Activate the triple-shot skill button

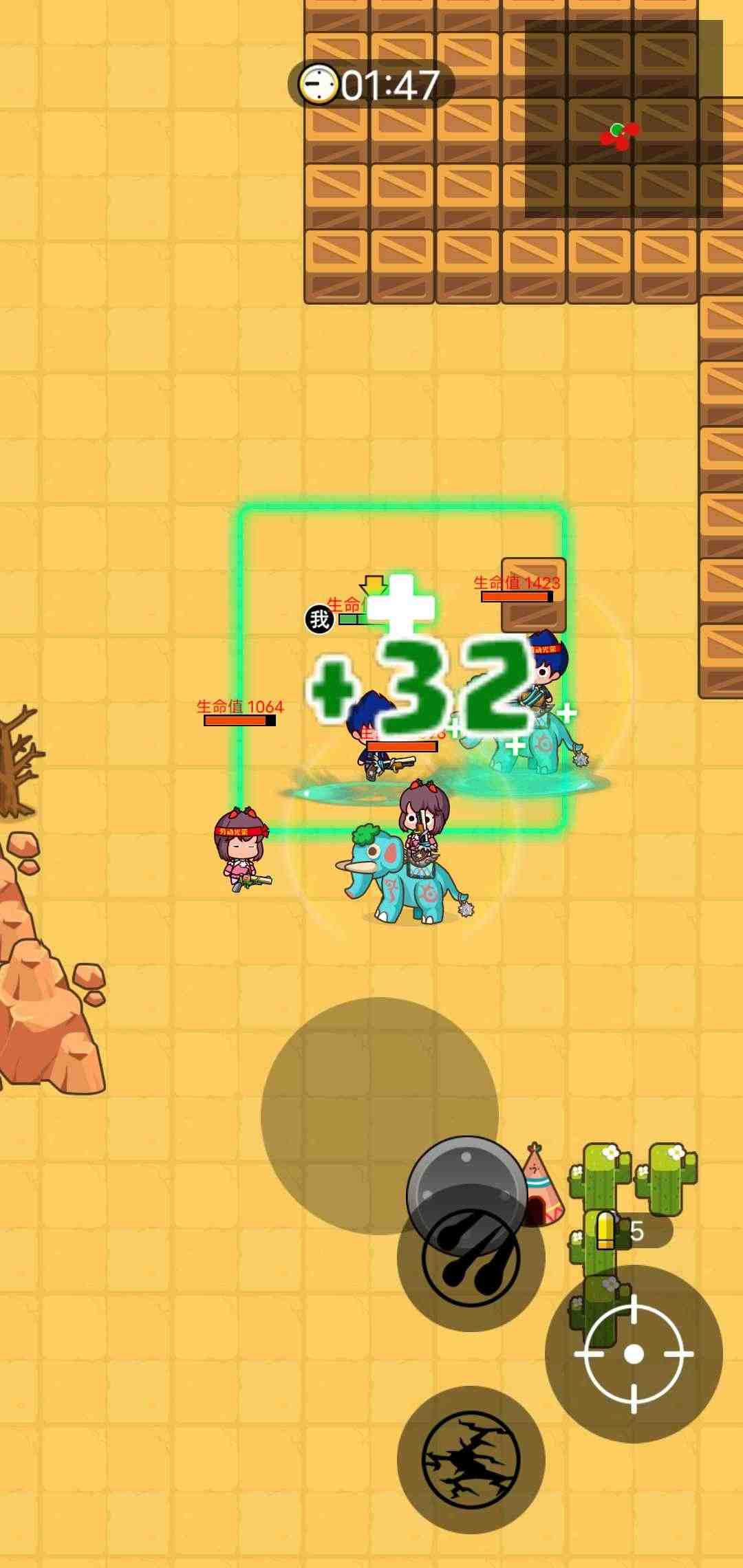pos(471,1258)
